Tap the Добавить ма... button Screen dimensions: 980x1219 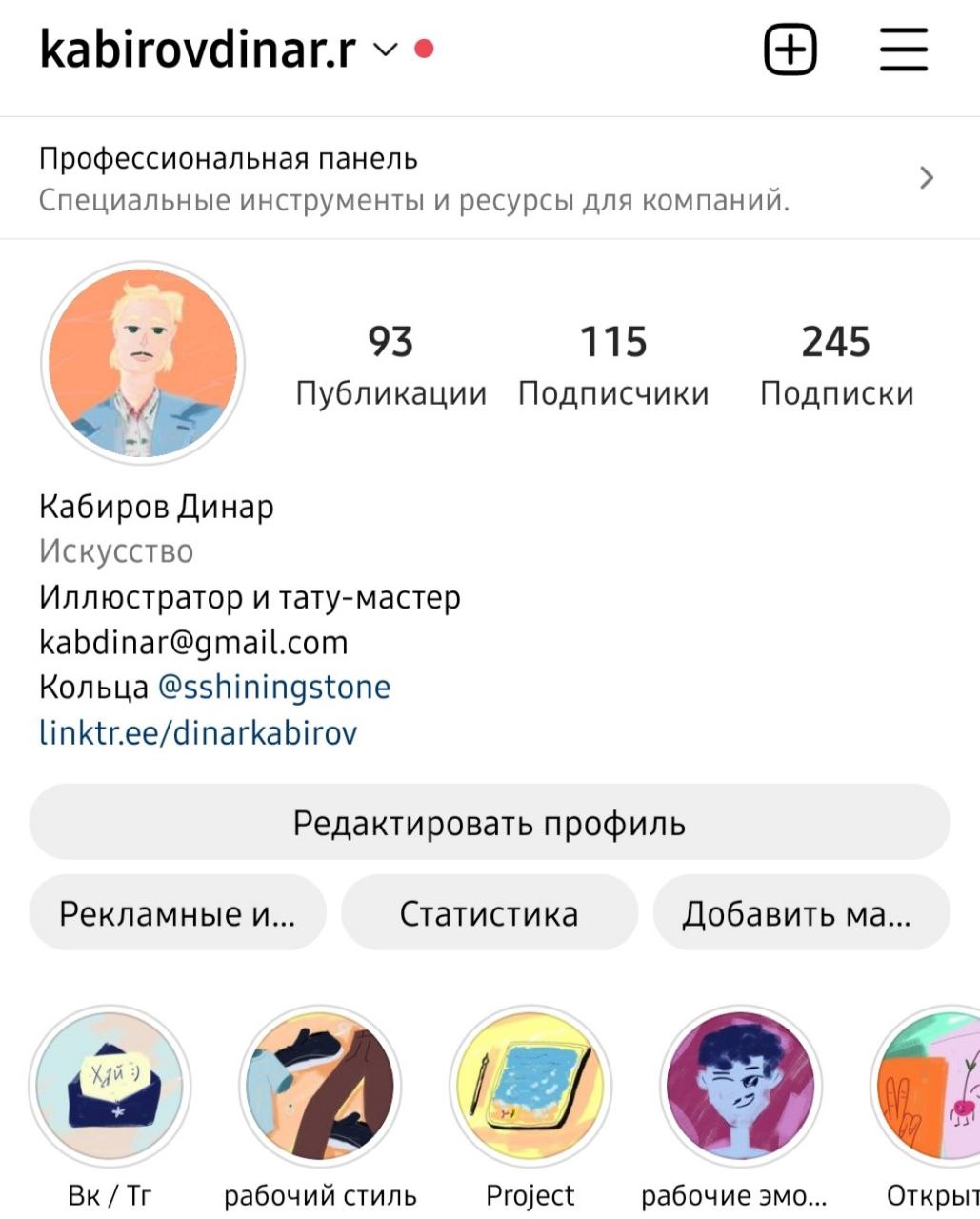801,913
